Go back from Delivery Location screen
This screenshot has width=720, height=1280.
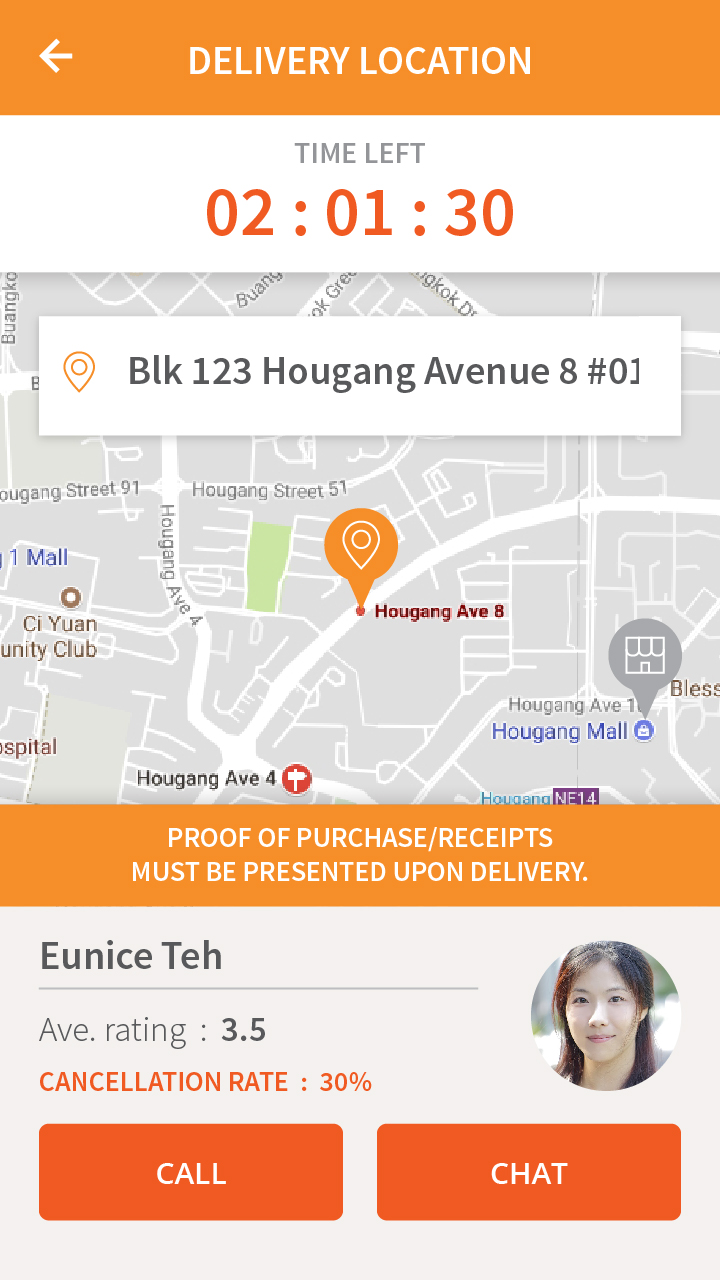point(56,57)
